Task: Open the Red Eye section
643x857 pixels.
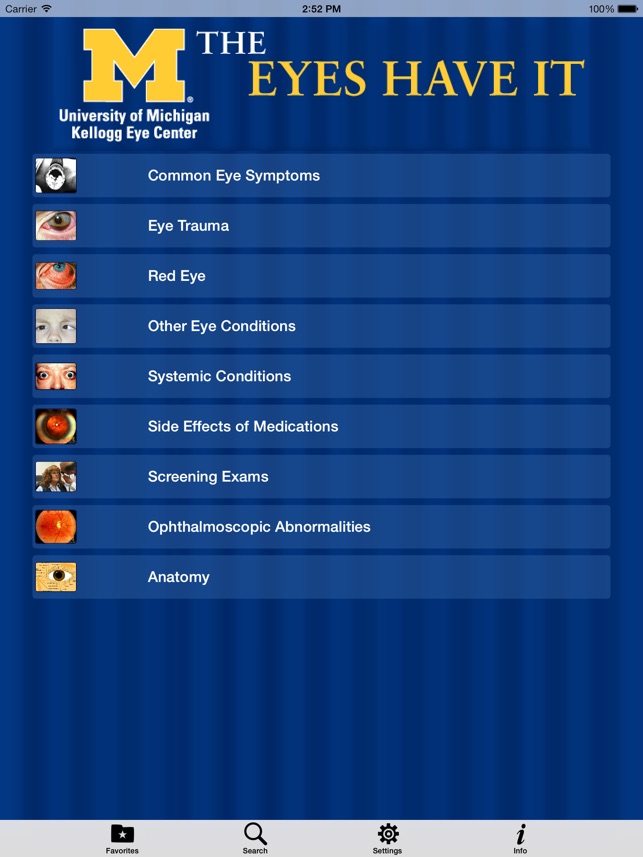Action: 321,276
